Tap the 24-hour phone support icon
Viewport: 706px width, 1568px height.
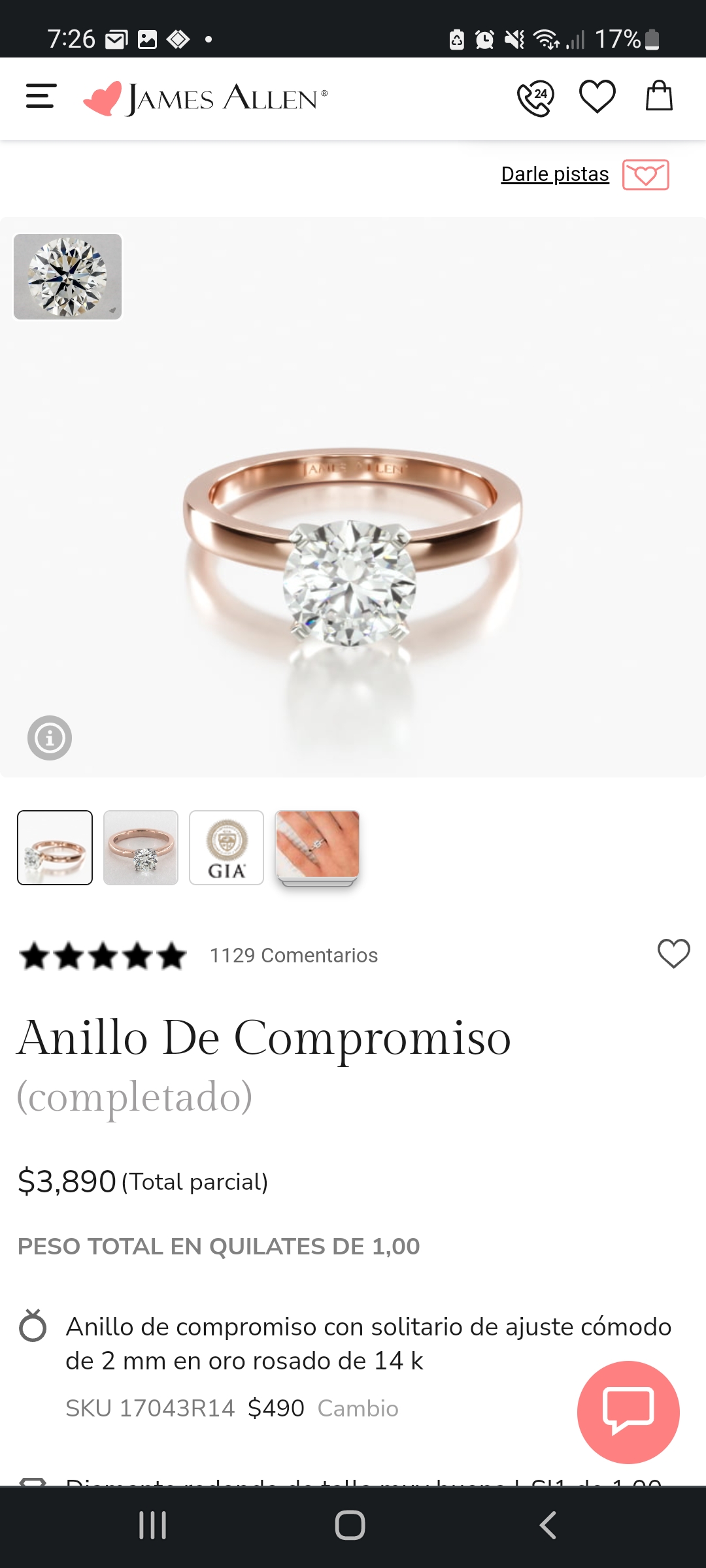point(535,98)
